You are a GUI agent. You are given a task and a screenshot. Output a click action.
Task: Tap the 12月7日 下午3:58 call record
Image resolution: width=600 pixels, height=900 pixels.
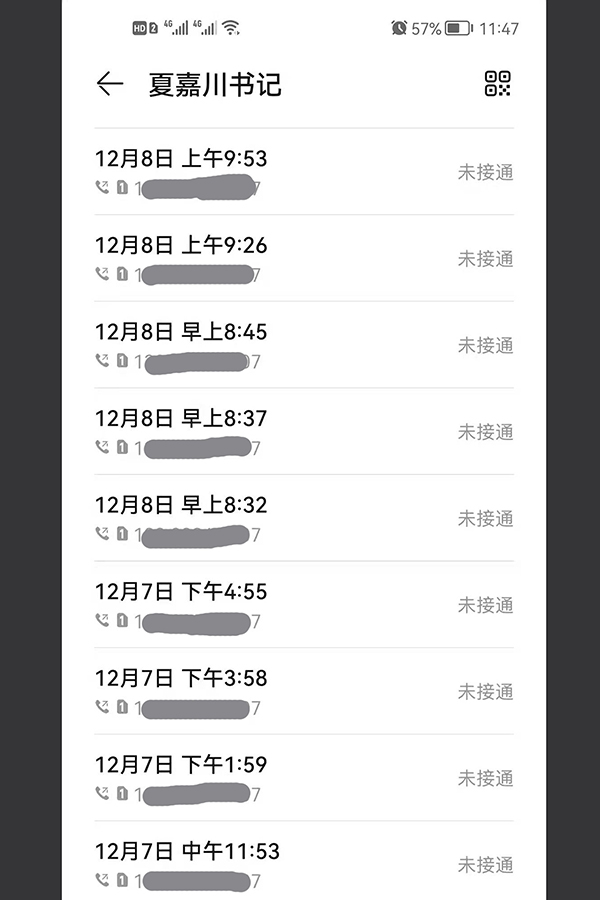tap(300, 691)
